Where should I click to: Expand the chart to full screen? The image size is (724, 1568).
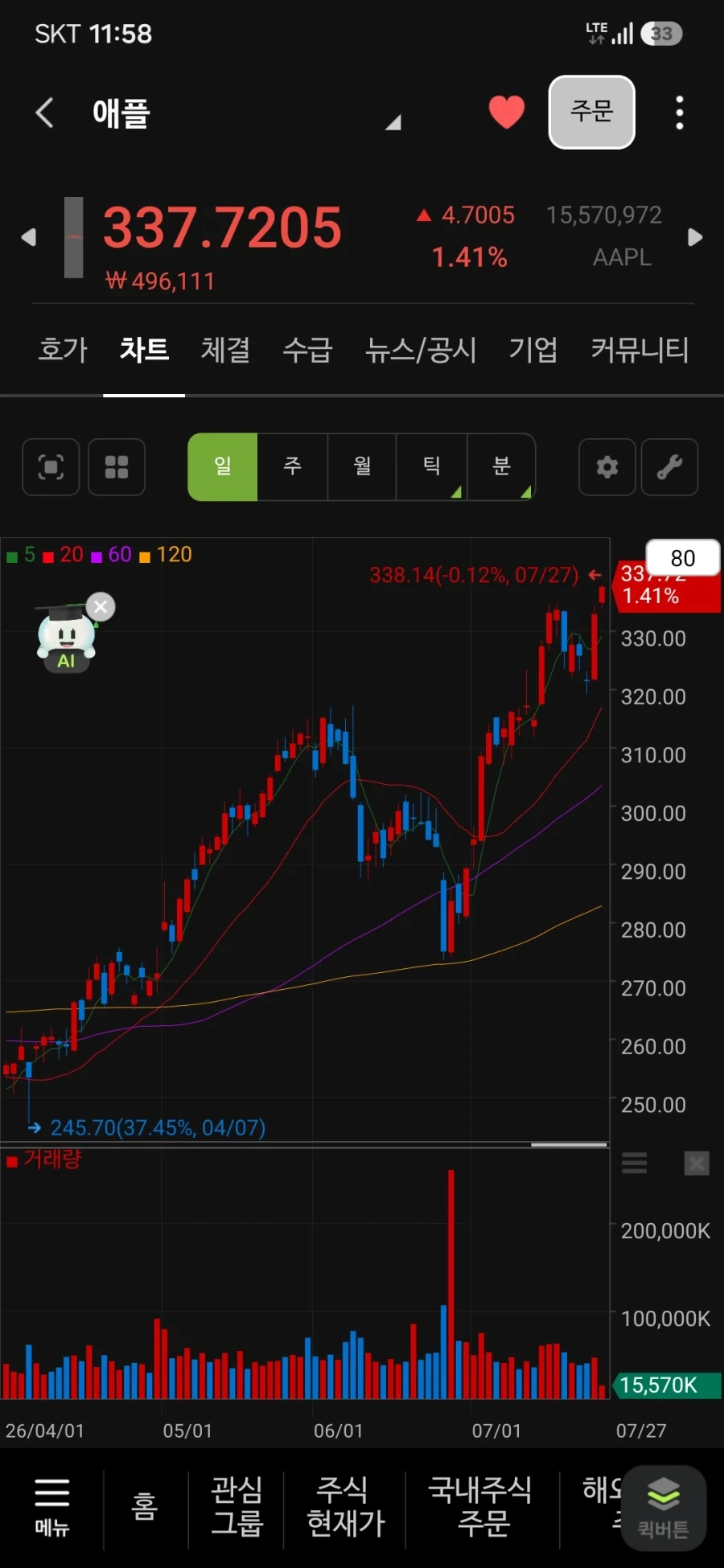coord(51,467)
